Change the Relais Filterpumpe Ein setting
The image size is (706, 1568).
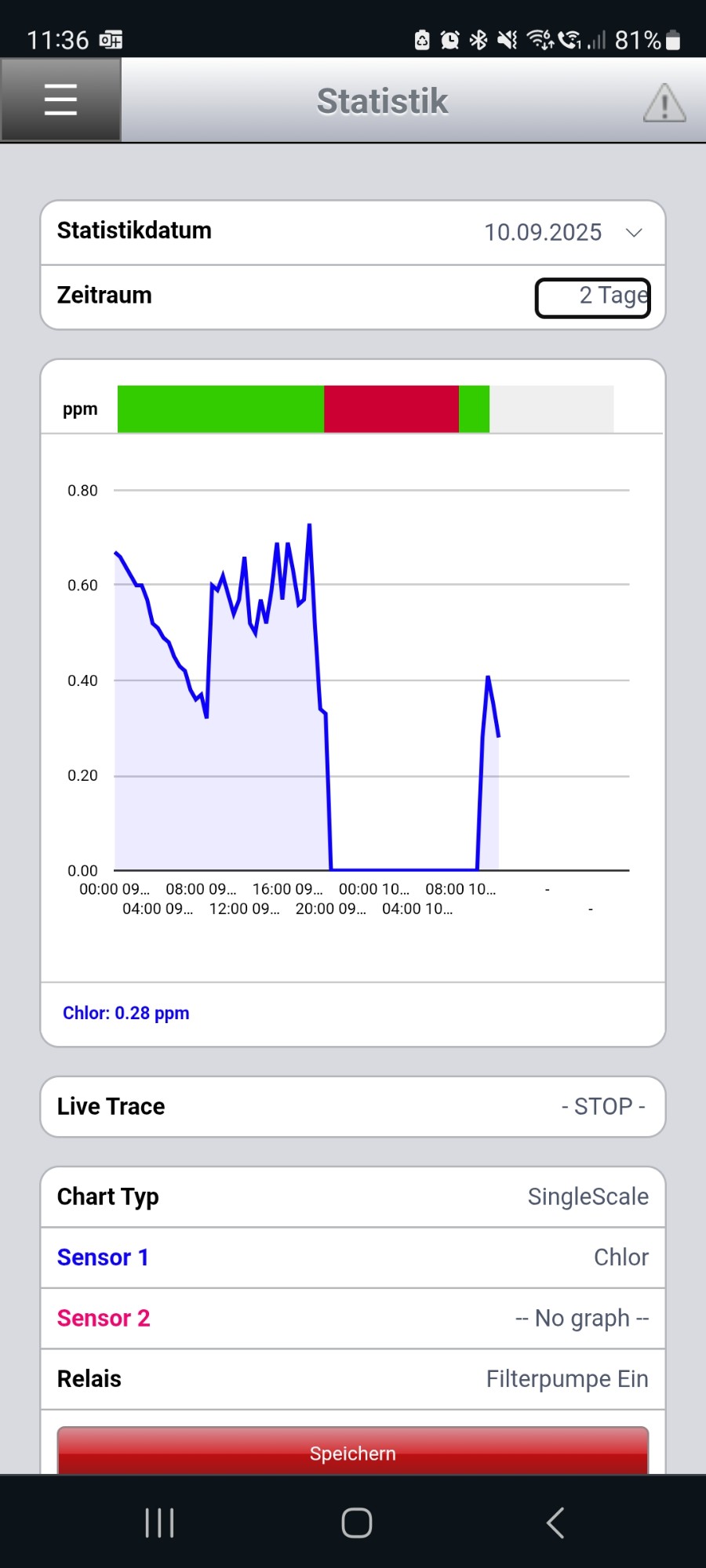353,1379
